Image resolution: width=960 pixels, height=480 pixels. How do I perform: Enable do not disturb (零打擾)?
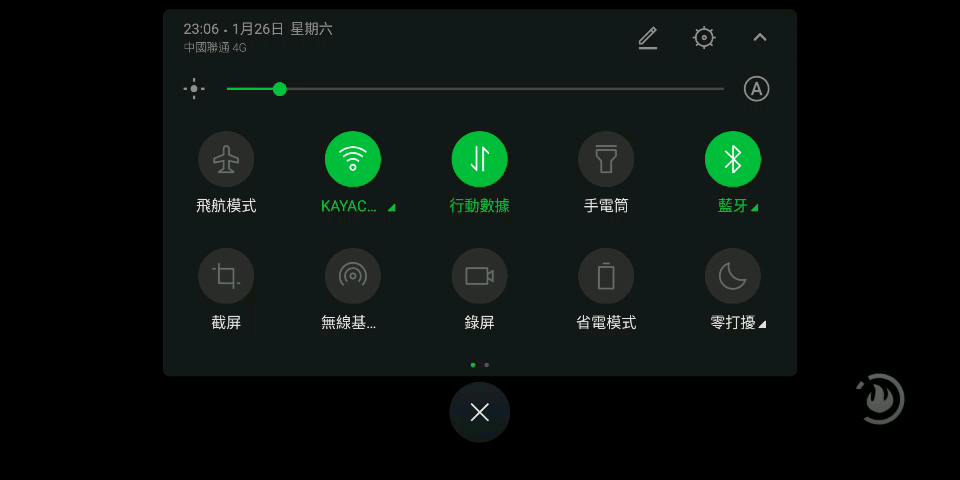(x=733, y=276)
